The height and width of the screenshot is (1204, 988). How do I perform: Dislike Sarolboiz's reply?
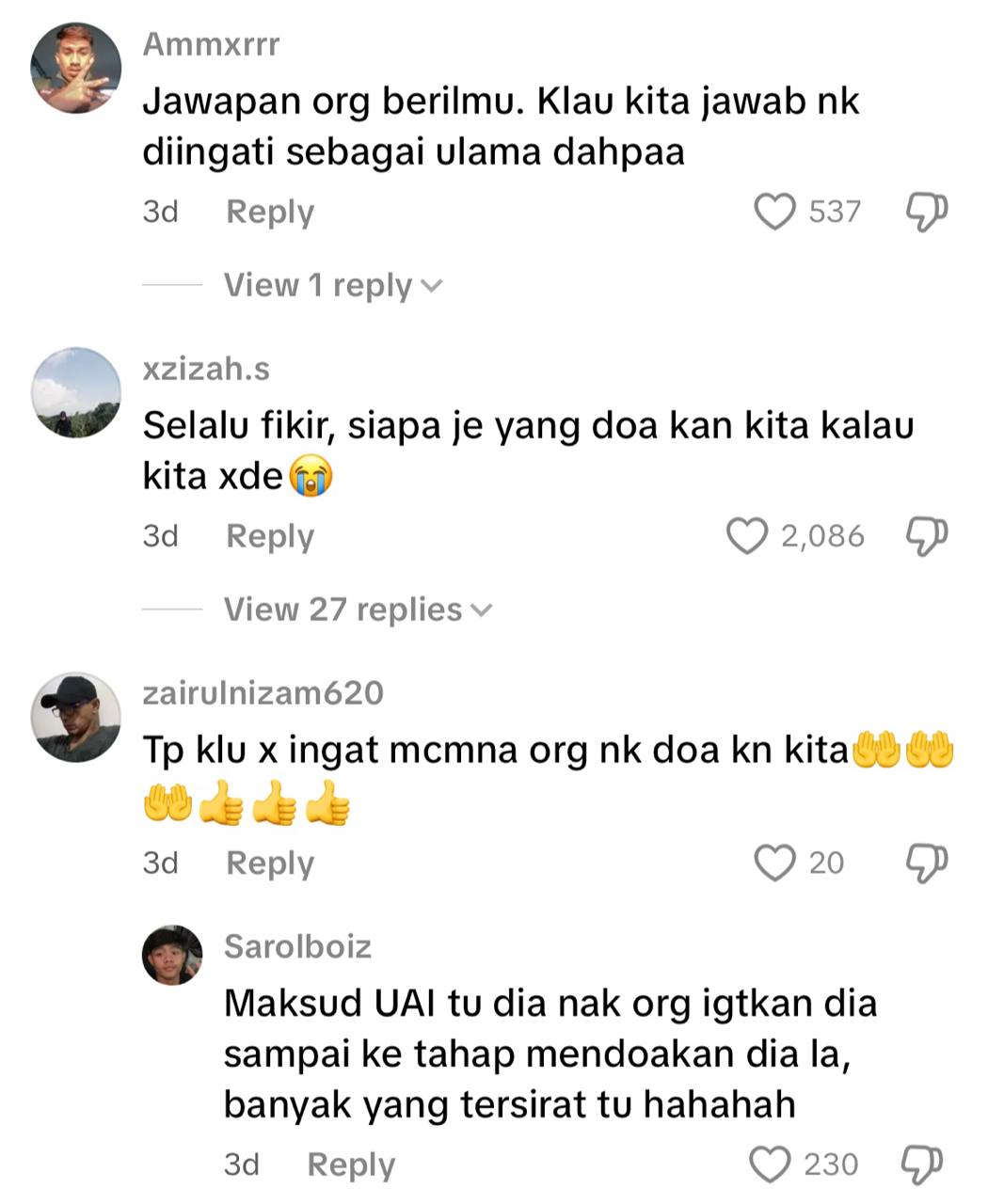click(x=922, y=1164)
